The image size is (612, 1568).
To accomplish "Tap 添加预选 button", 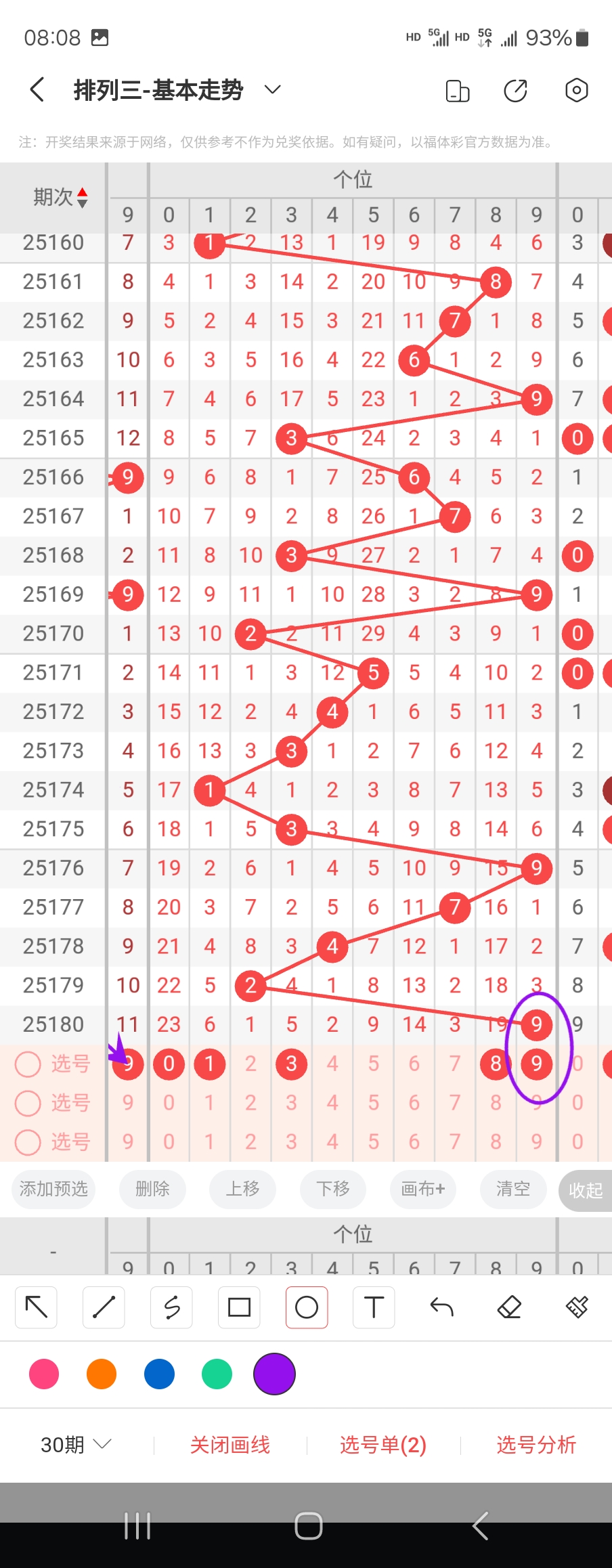I will coord(53,1189).
